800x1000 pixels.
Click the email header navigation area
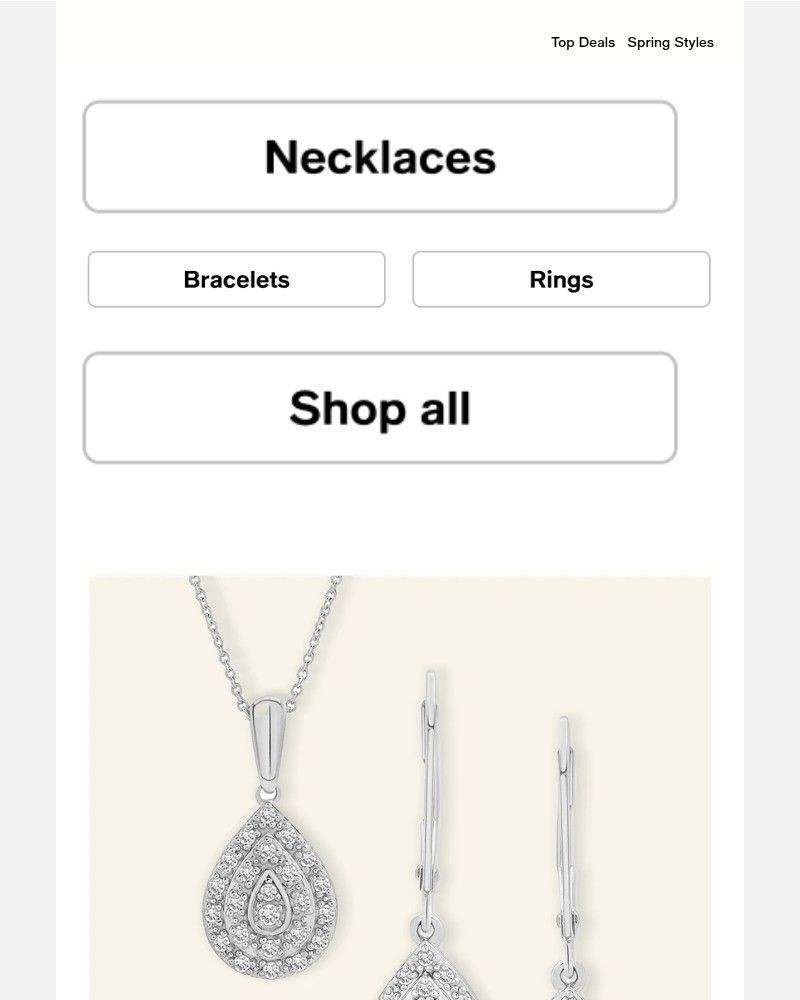click(x=625, y=42)
